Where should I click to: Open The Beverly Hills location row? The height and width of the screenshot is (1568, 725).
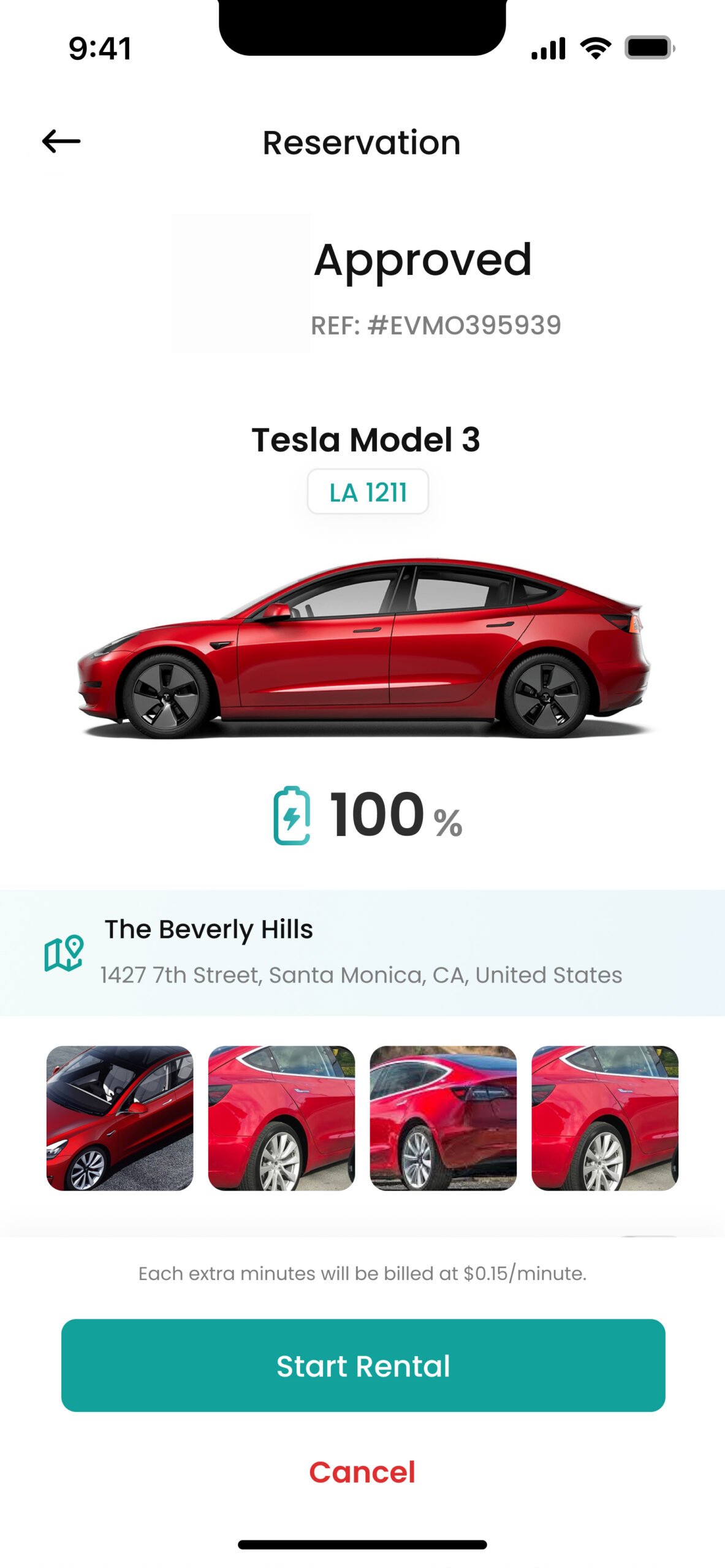[x=362, y=952]
